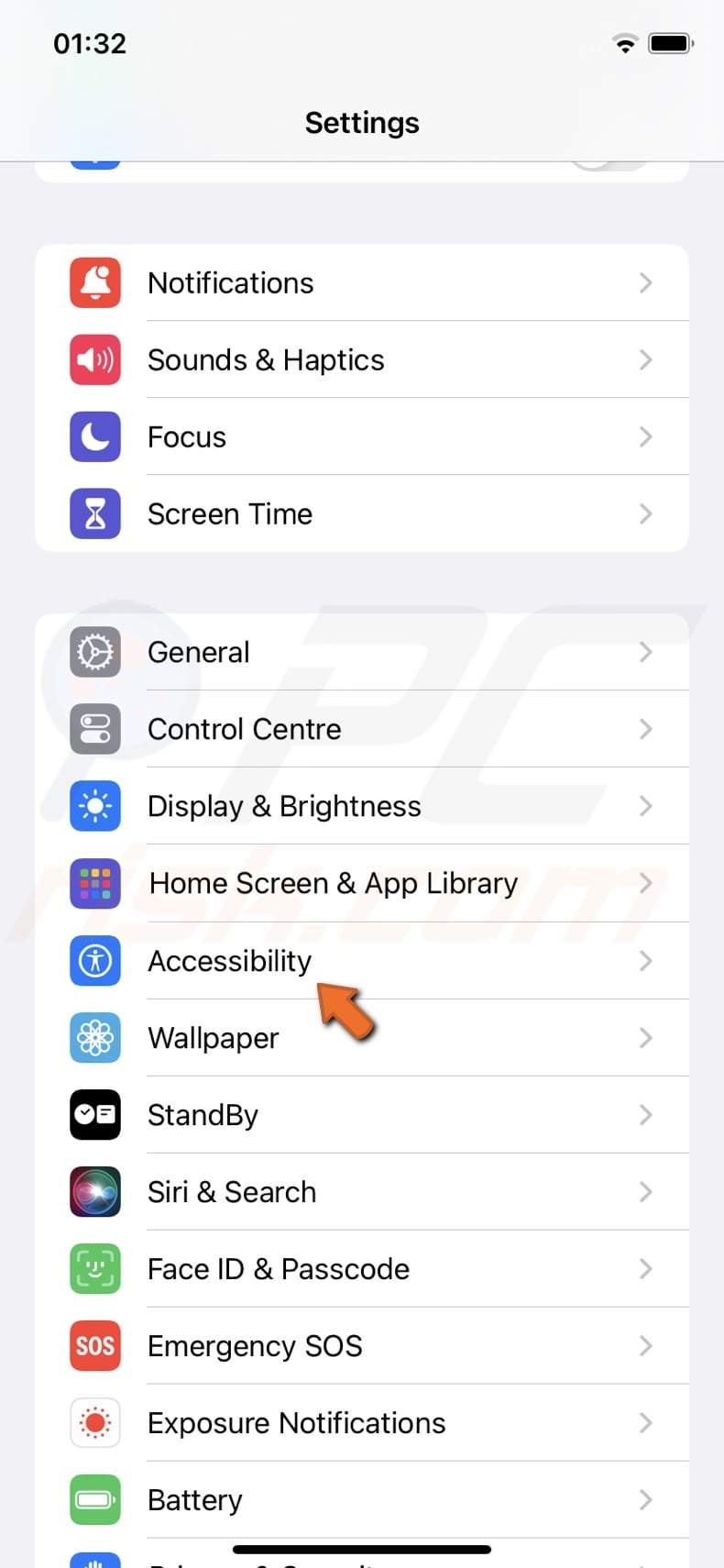Go to Face ID & Passcode
The image size is (724, 1568).
[x=361, y=1268]
